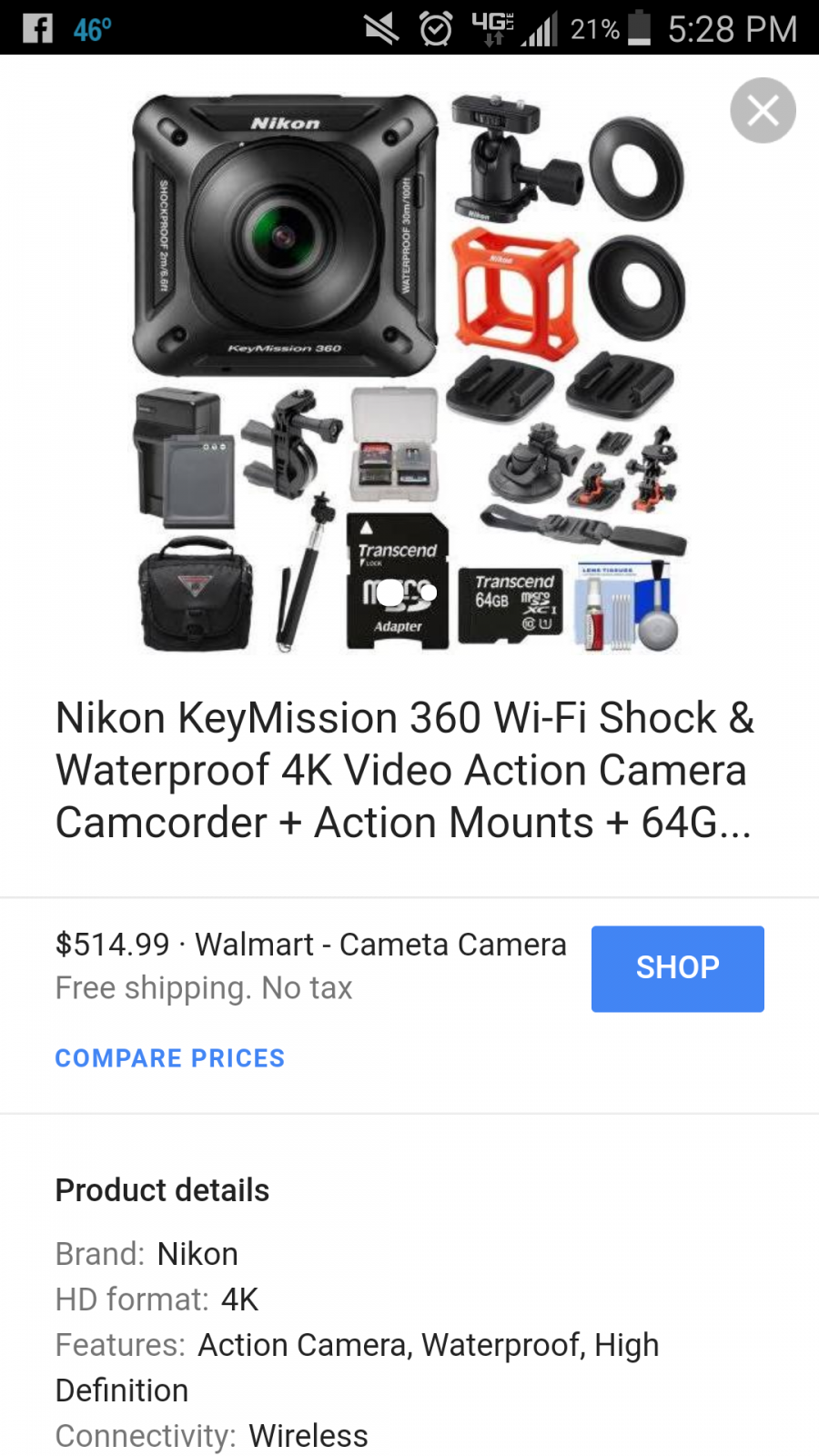
Task: View the Nikon KeyMission 360 product image
Action: (409, 373)
